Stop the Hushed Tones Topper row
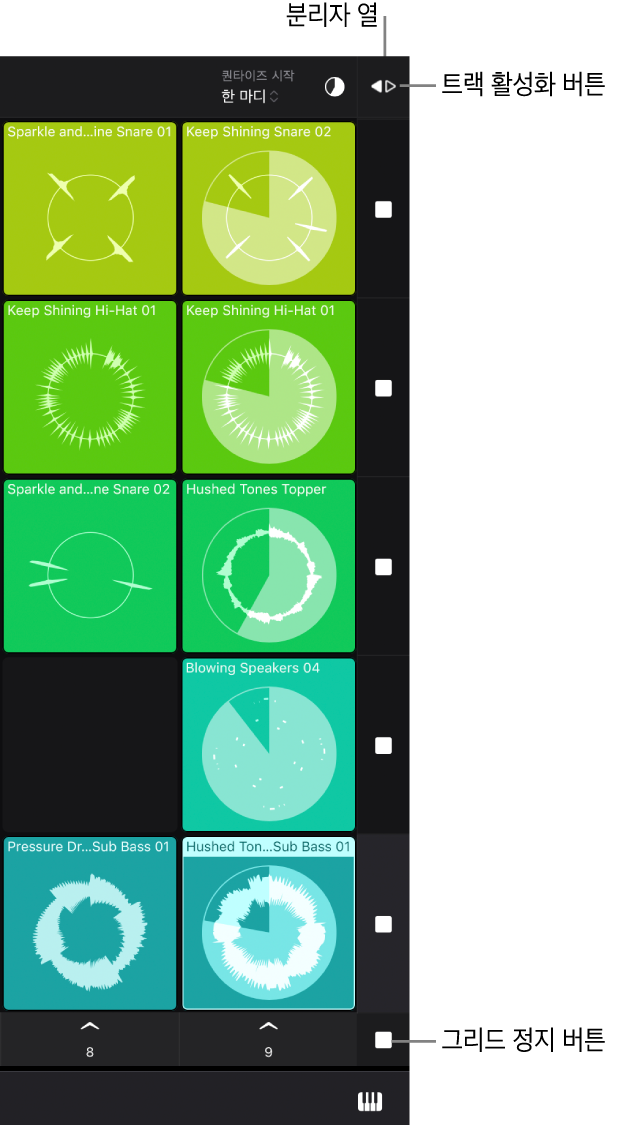The width and height of the screenshot is (628, 1125). 383,567
